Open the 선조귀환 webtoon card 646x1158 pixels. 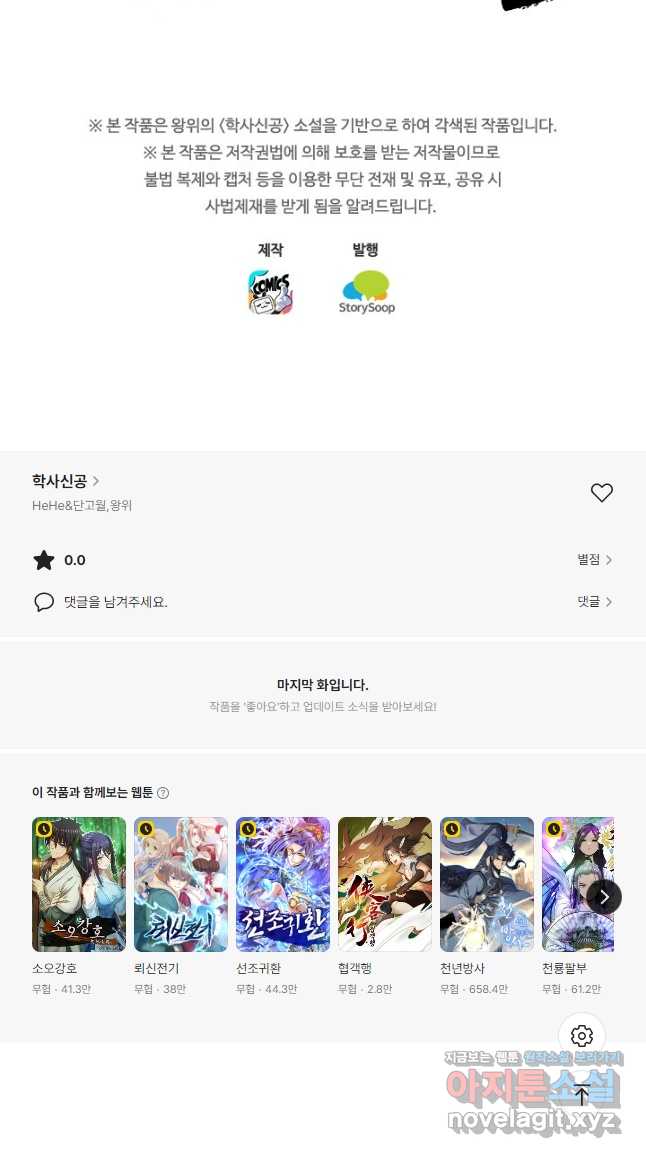point(283,884)
